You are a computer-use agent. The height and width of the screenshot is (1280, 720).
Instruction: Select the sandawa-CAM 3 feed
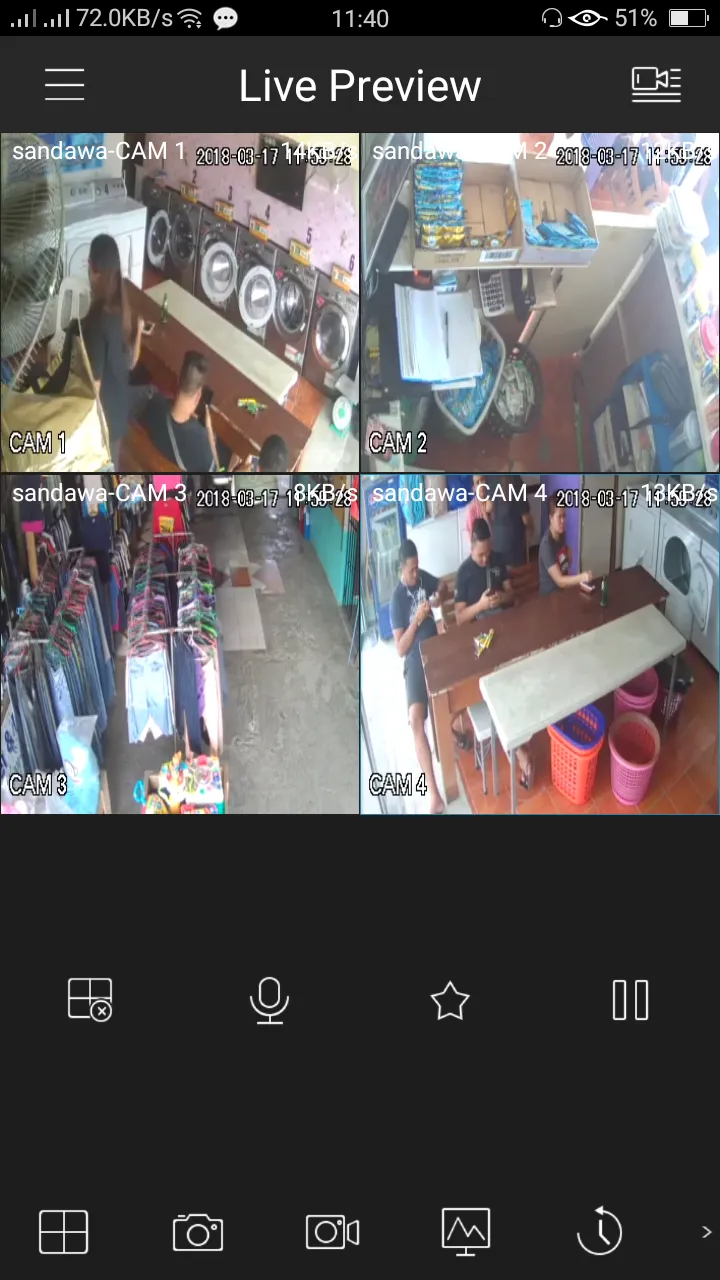[180, 644]
